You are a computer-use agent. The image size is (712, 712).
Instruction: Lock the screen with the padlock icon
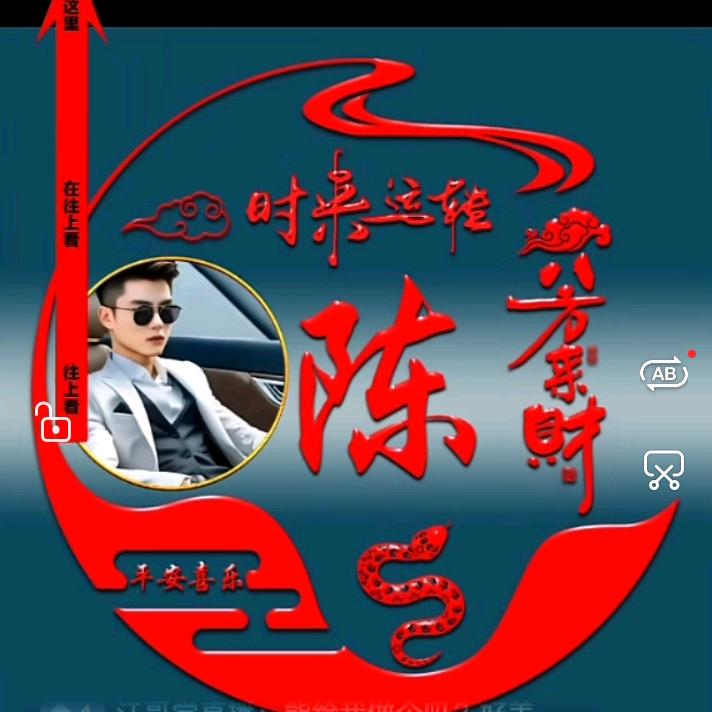[x=54, y=424]
